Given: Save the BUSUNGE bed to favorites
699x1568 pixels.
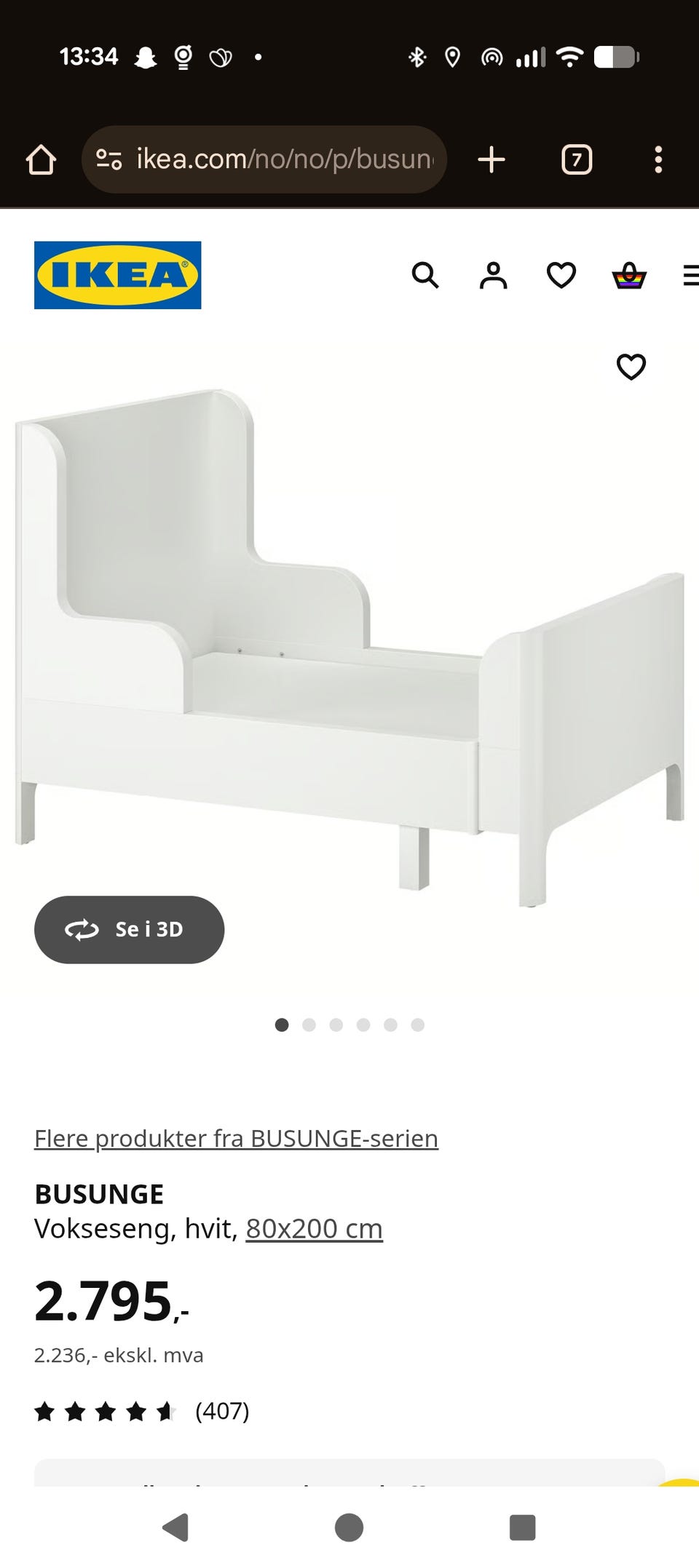Looking at the screenshot, I should click(631, 367).
